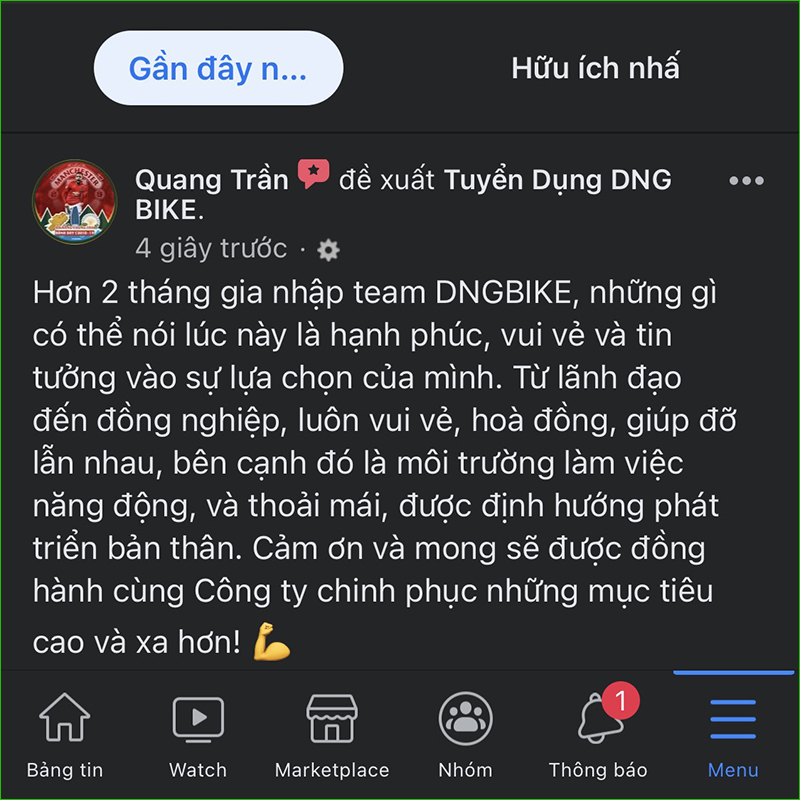
Task: Open the Quang Trần name link
Action: [x=212, y=180]
